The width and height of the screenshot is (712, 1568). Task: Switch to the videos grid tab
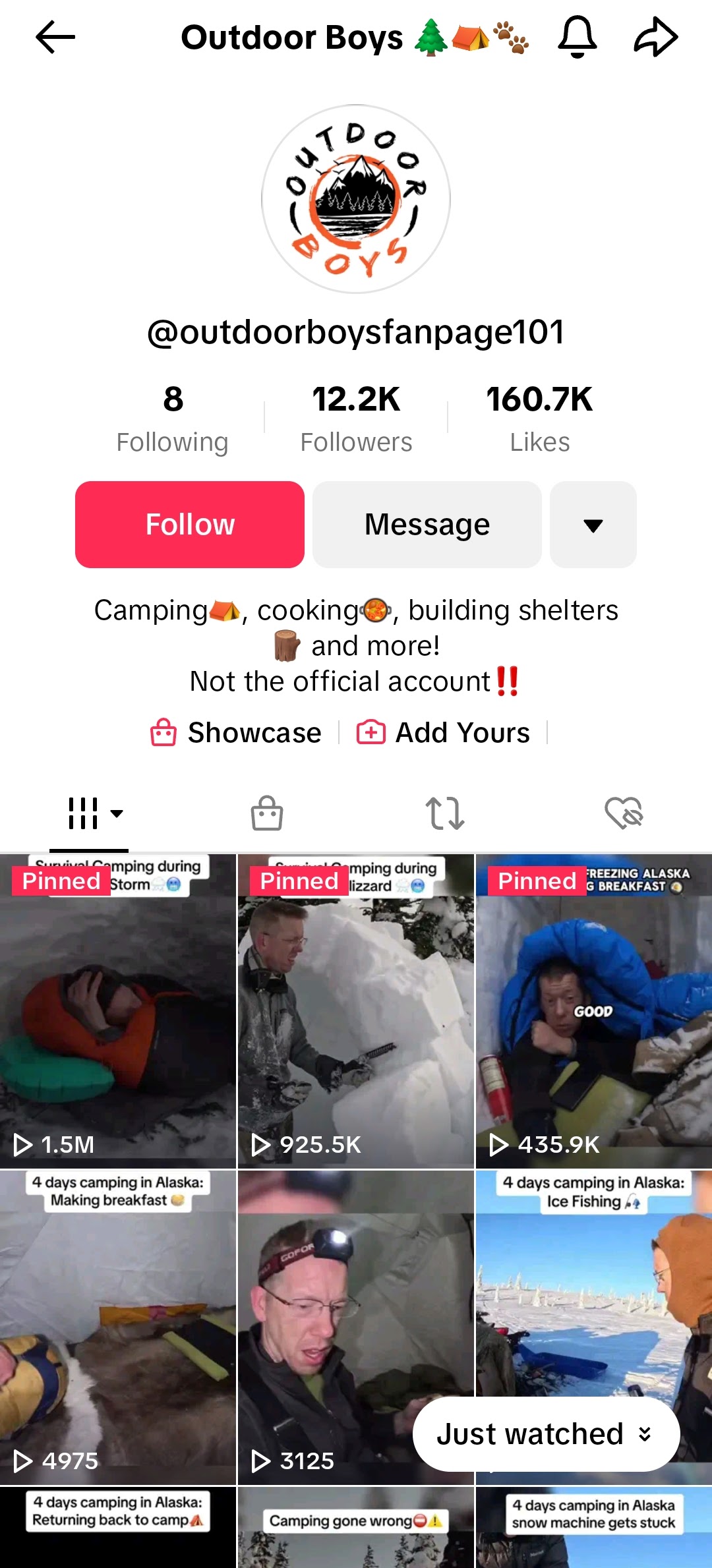point(89,813)
